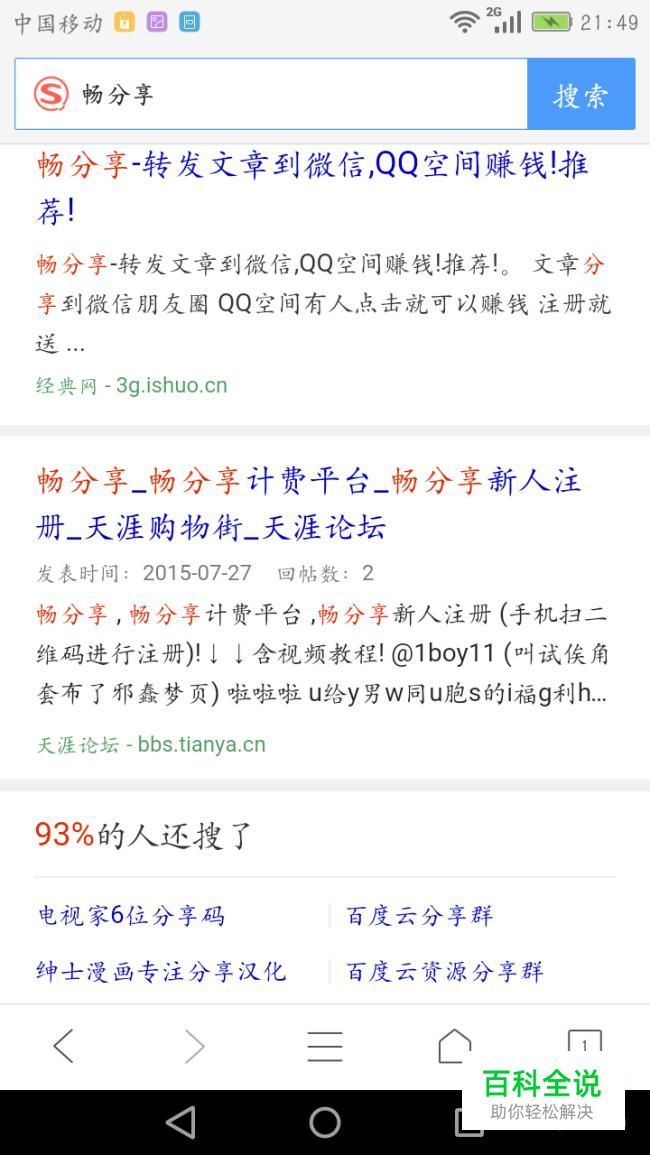
Task: Search related term 绅士漫画专注分享汉化
Action: coord(161,972)
